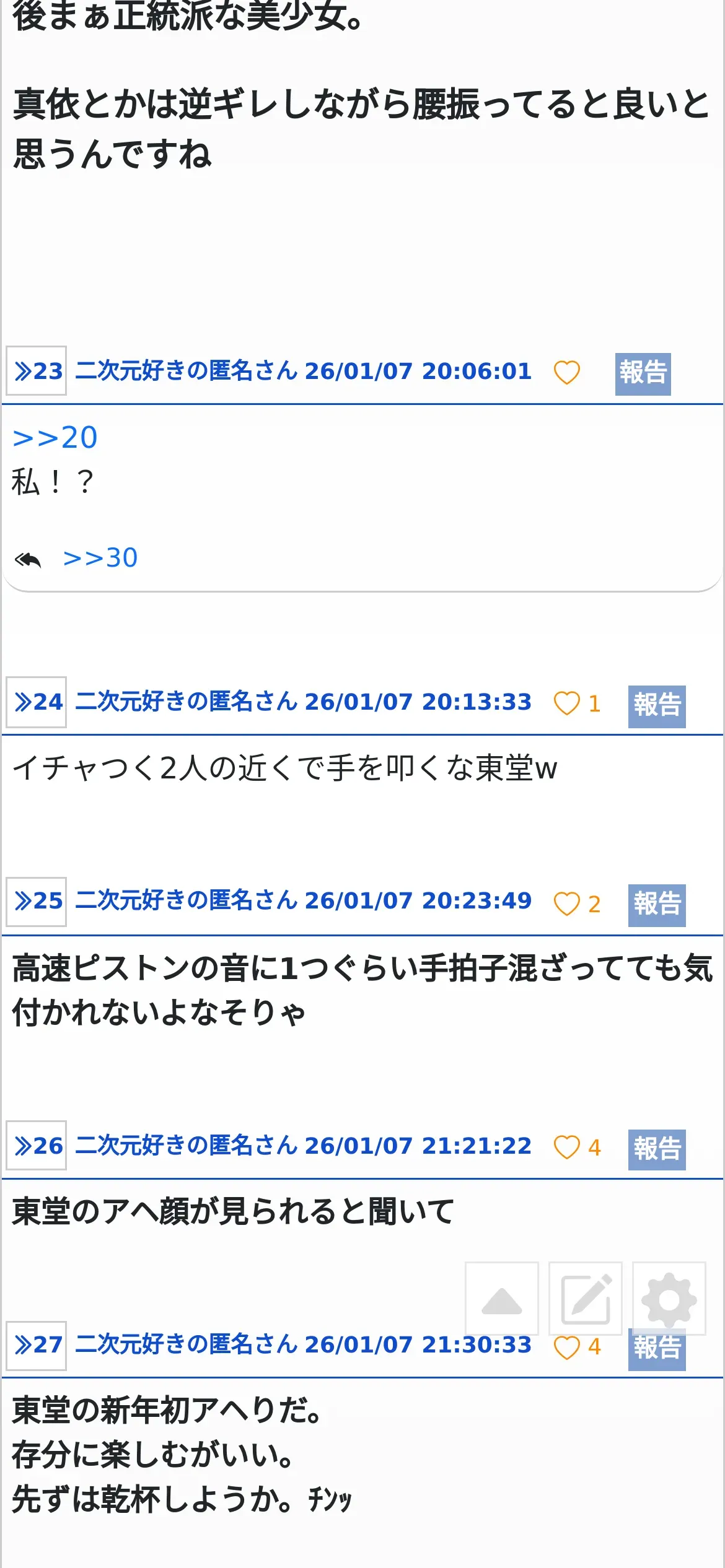Tap the >>27 post number button
The width and height of the screenshot is (725, 1568).
pyautogui.click(x=36, y=1346)
